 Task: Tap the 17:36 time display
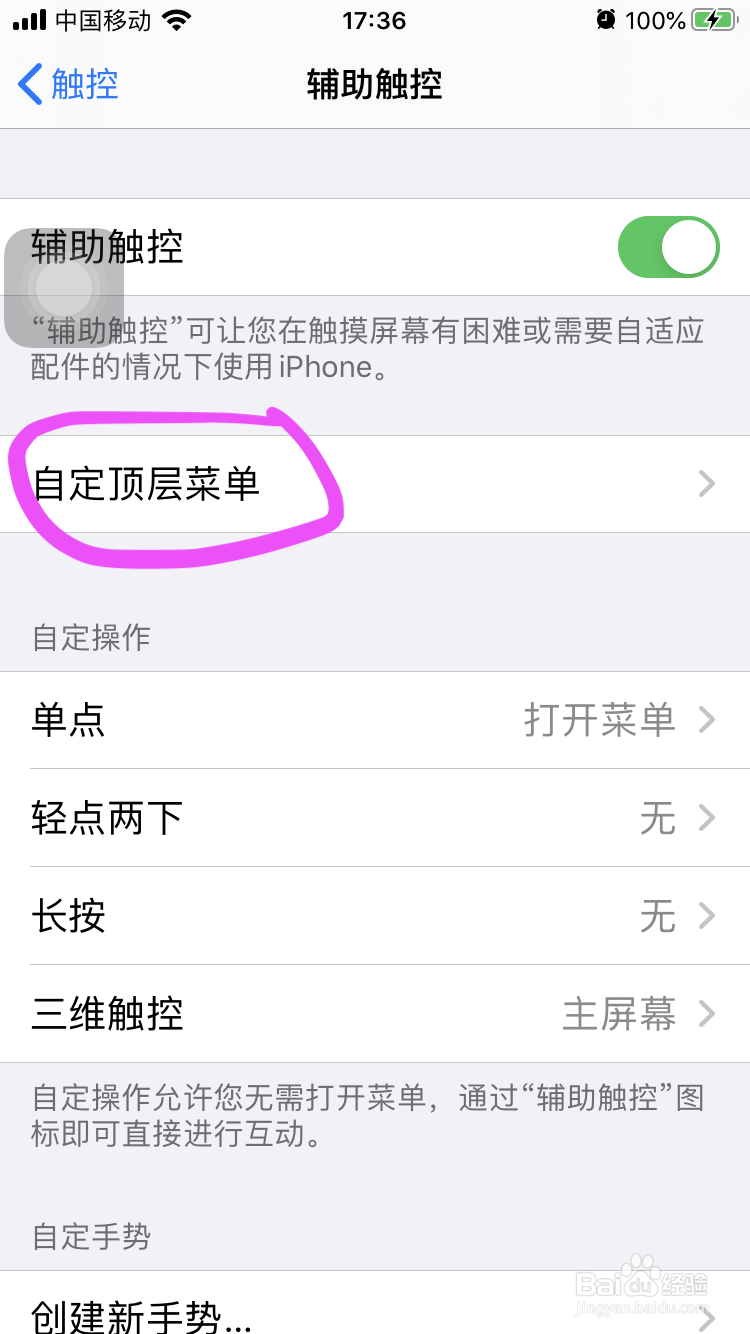(x=375, y=20)
